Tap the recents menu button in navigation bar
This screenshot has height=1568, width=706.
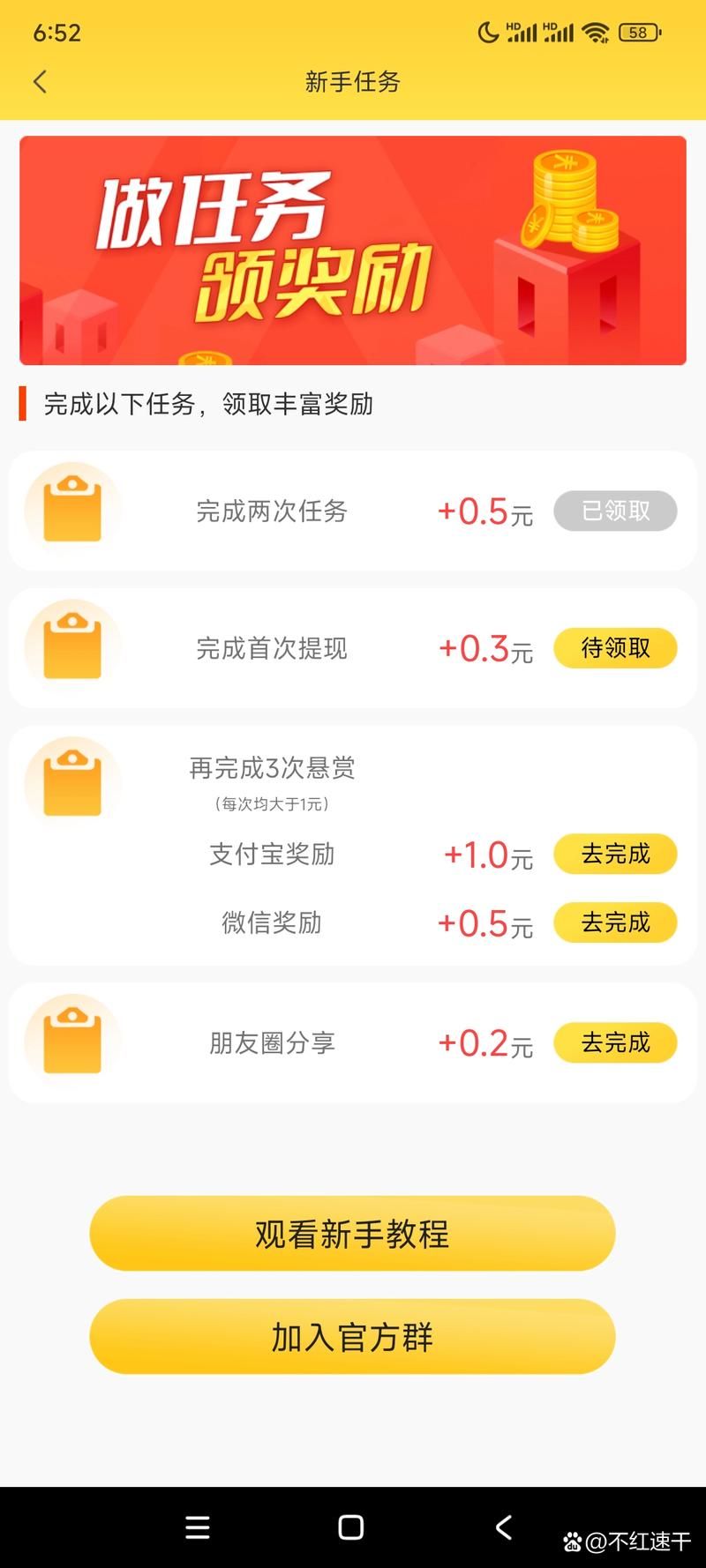click(198, 1527)
